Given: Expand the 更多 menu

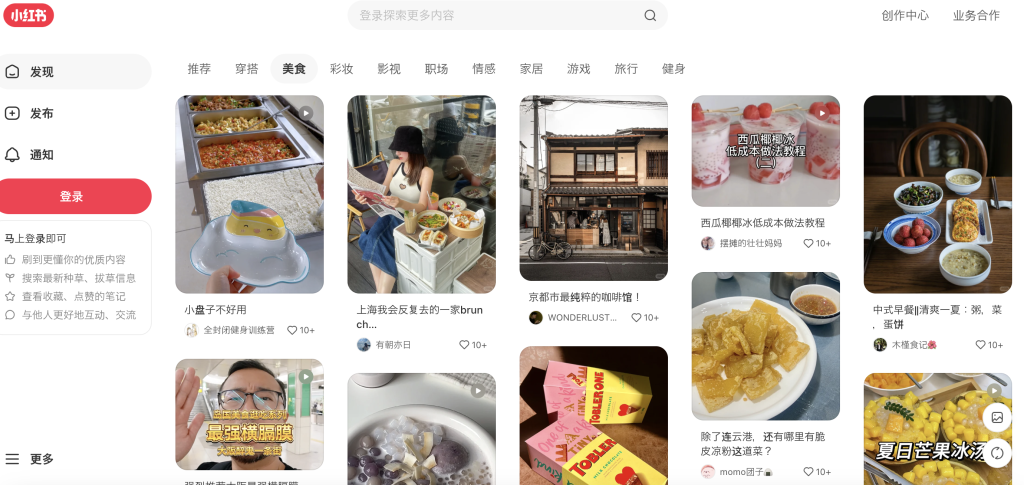Looking at the screenshot, I should (41, 459).
